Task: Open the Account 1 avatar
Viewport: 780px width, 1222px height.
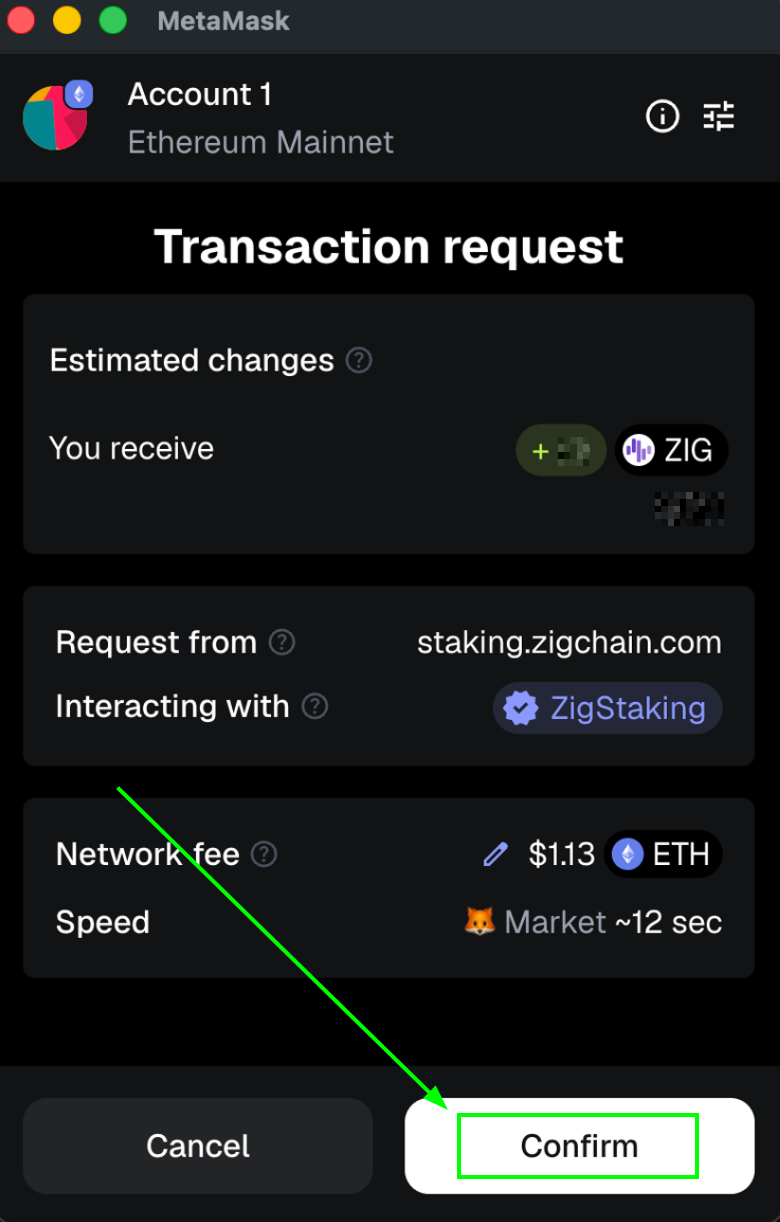Action: [x=56, y=118]
